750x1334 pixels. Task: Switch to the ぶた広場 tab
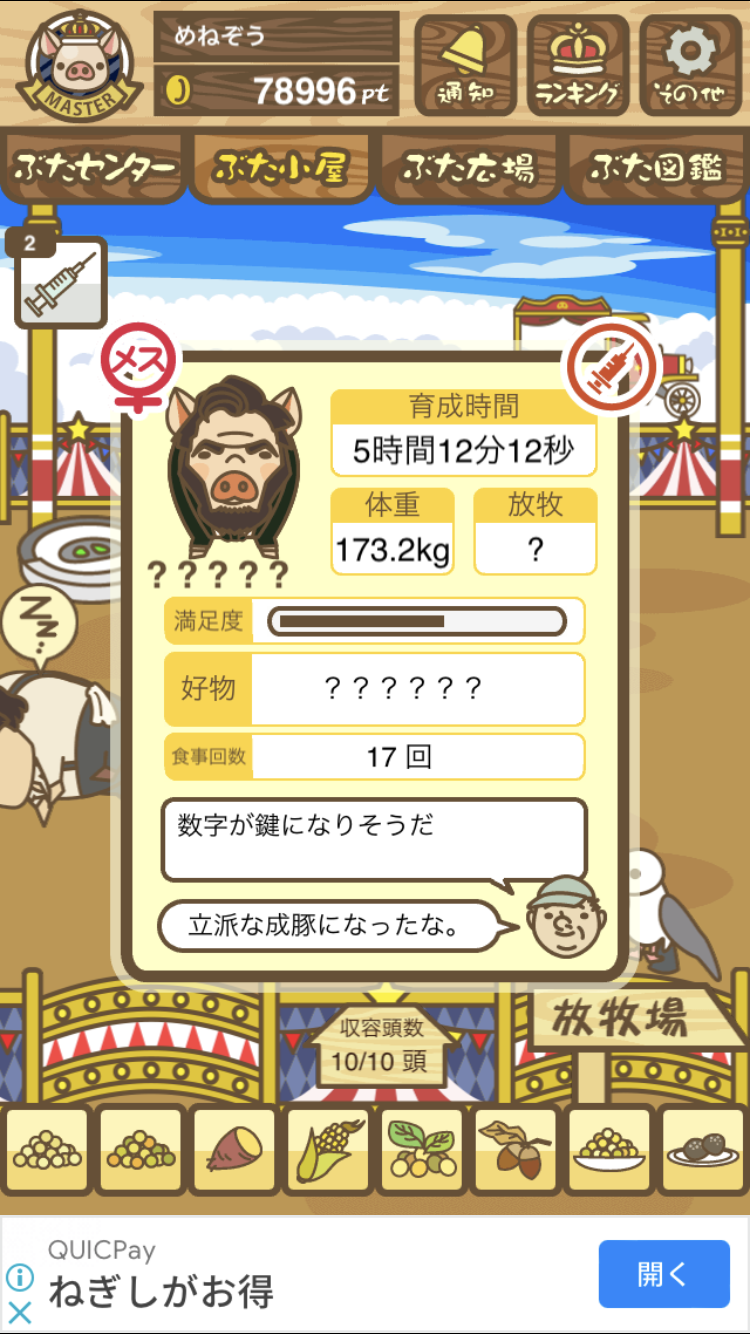click(x=468, y=168)
